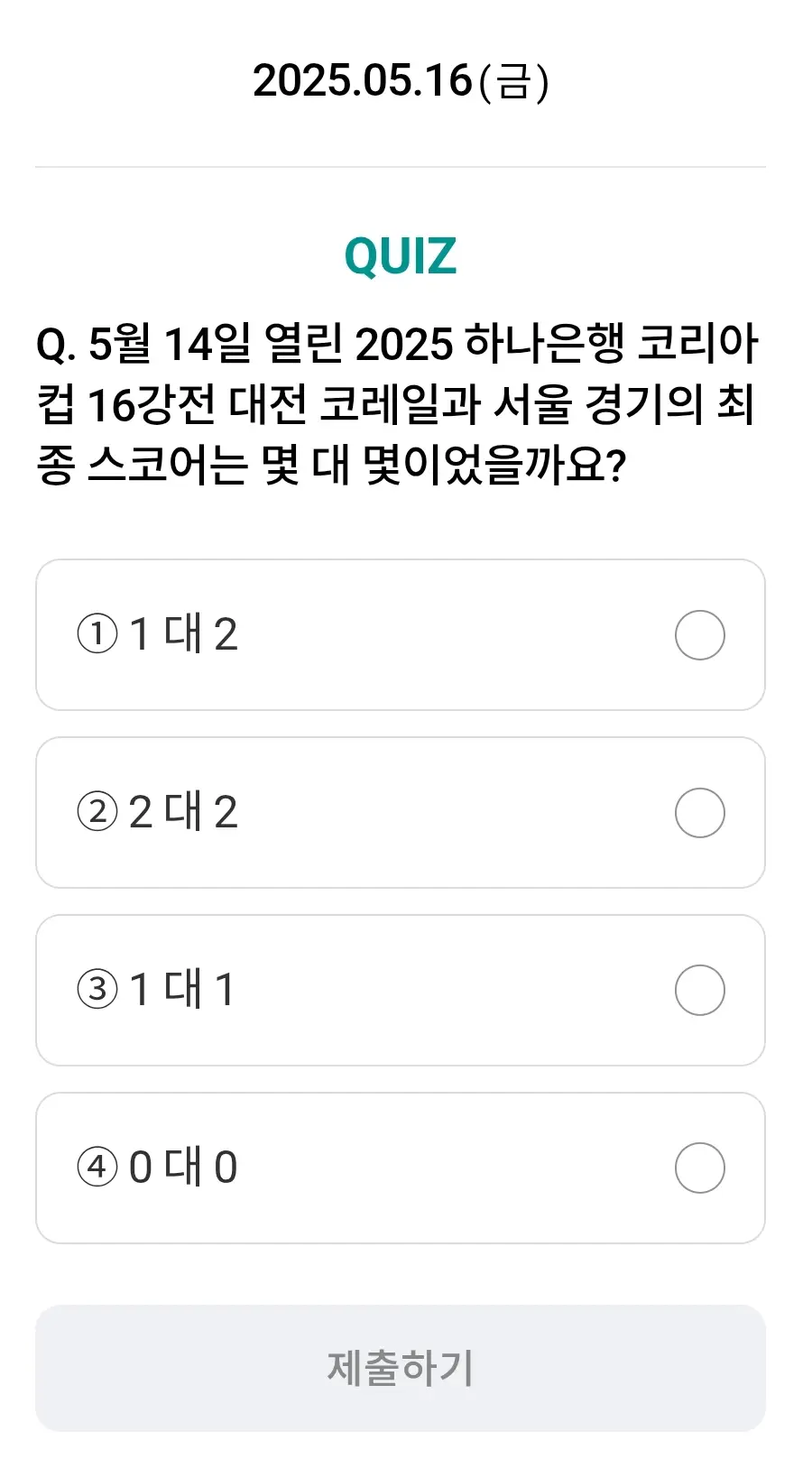
Task: Tap the fourth answer option card
Action: 401,1167
